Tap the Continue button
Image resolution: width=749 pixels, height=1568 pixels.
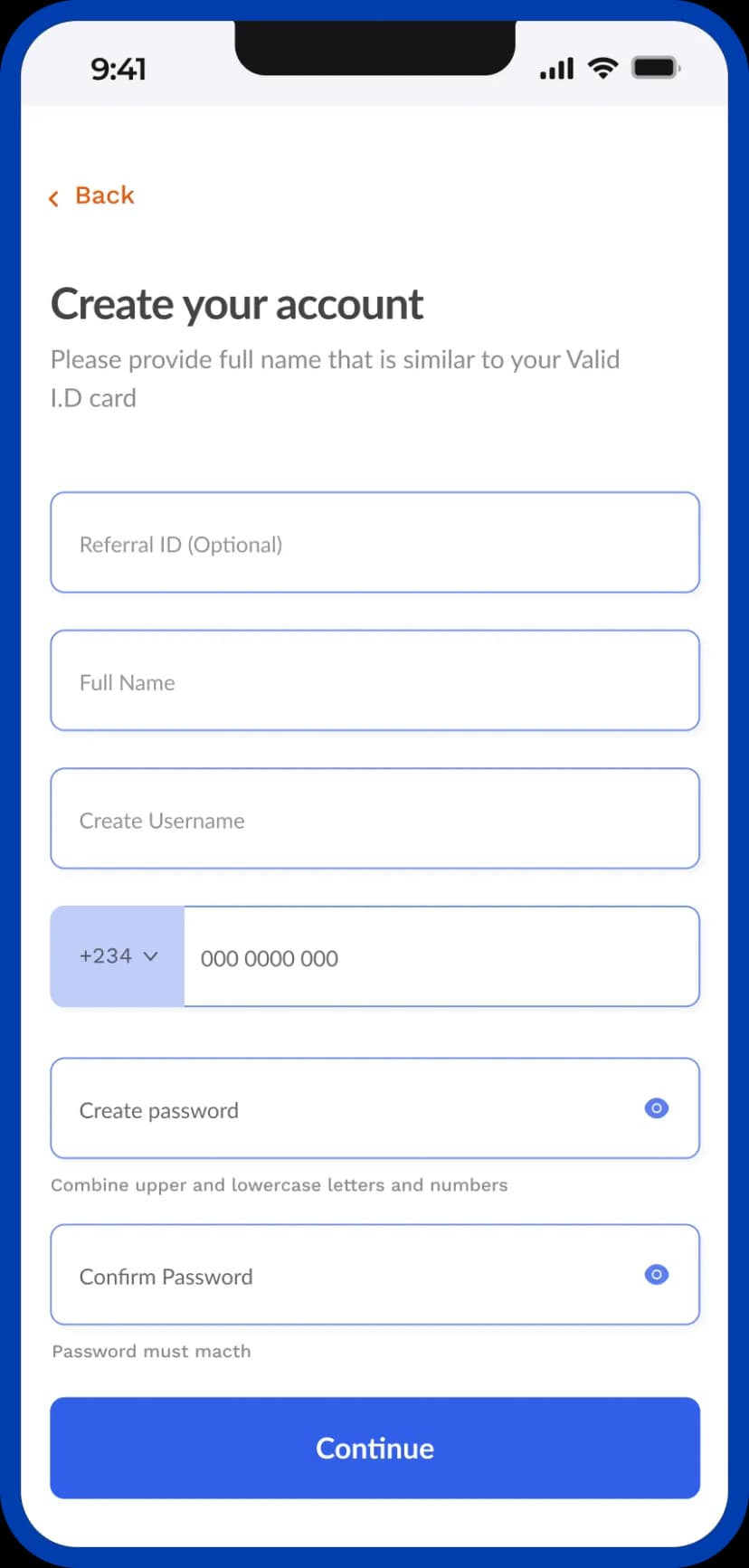coord(374,1449)
